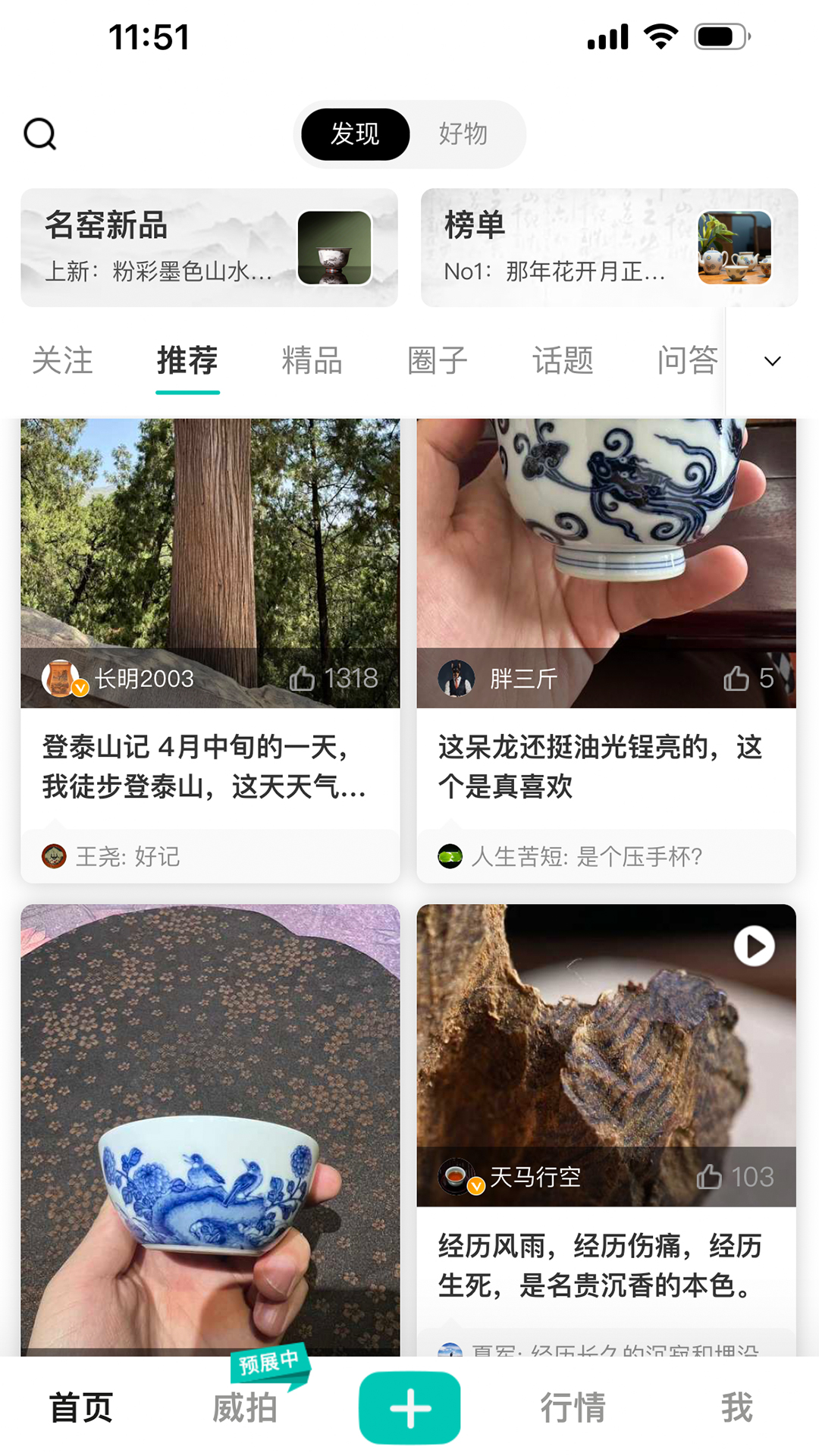Play the 沉香 video post
The width and height of the screenshot is (819, 1456).
point(754,946)
